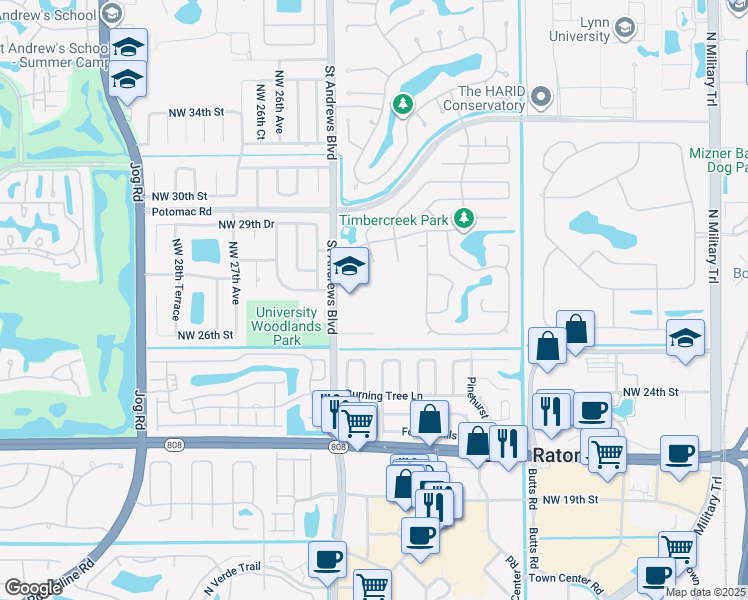Open the Lynn University school icon
The width and height of the screenshot is (748, 600).
pyautogui.click(x=624, y=28)
